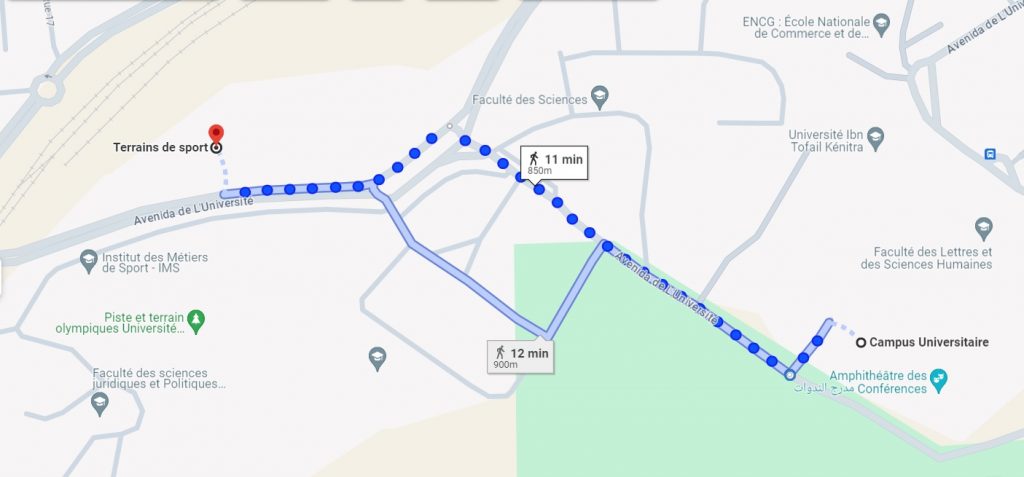1024x477 pixels.
Task: Tap the bus stop icon near Université Ibn Tofail
Action: 989,154
